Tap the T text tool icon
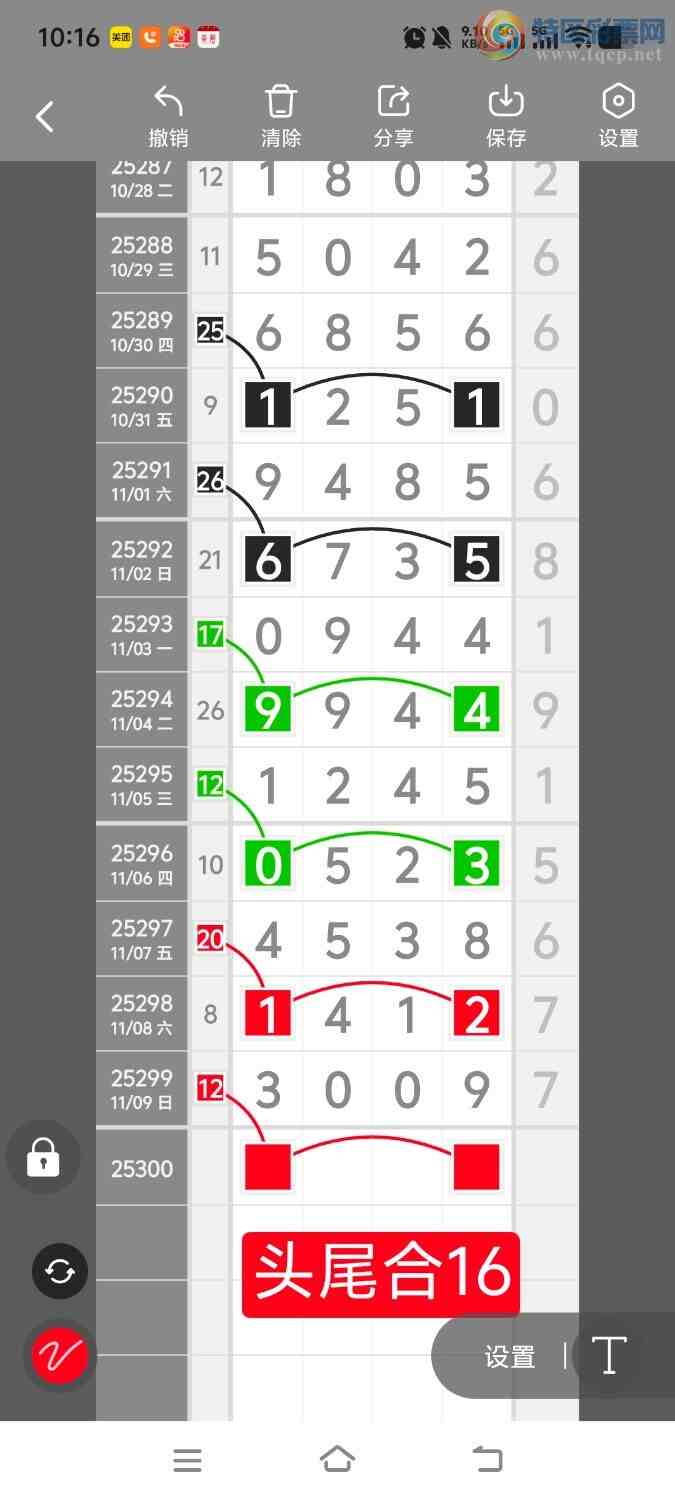 [x=608, y=1356]
